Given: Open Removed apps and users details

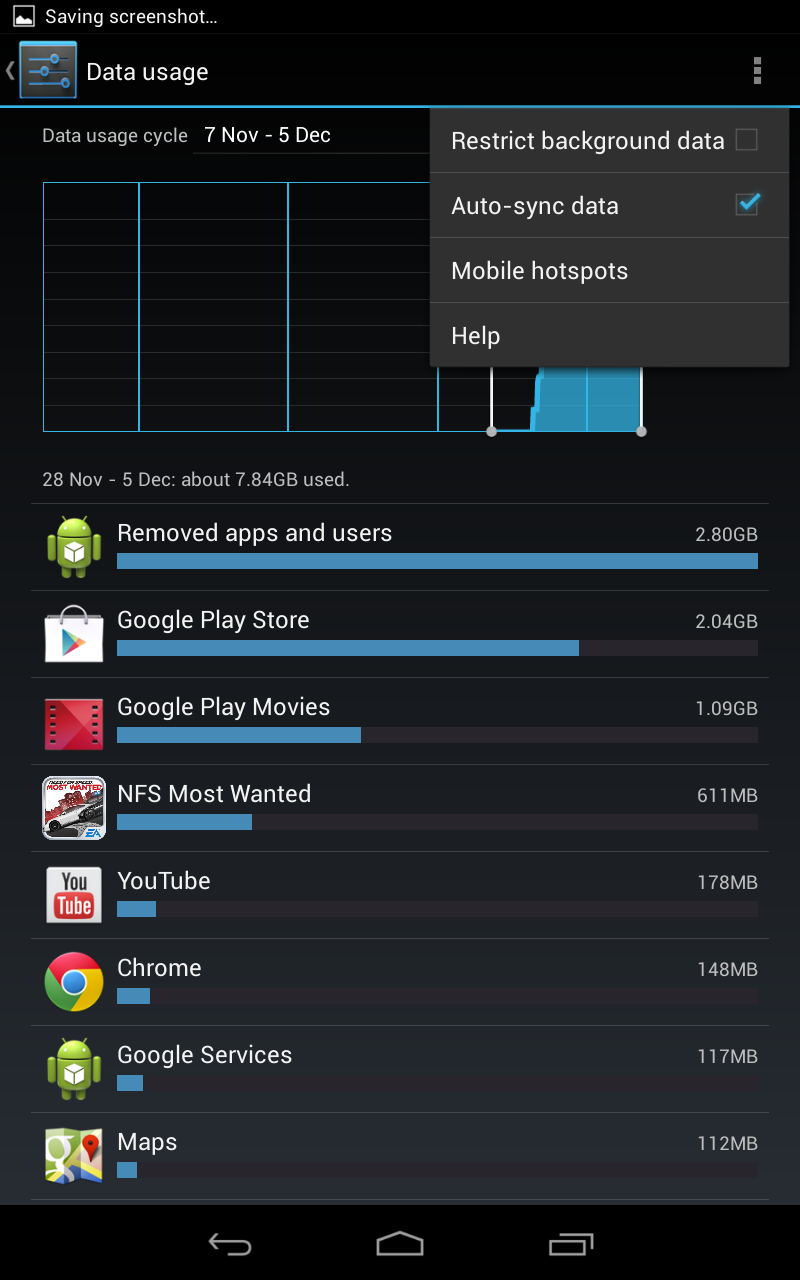Looking at the screenshot, I should 400,547.
